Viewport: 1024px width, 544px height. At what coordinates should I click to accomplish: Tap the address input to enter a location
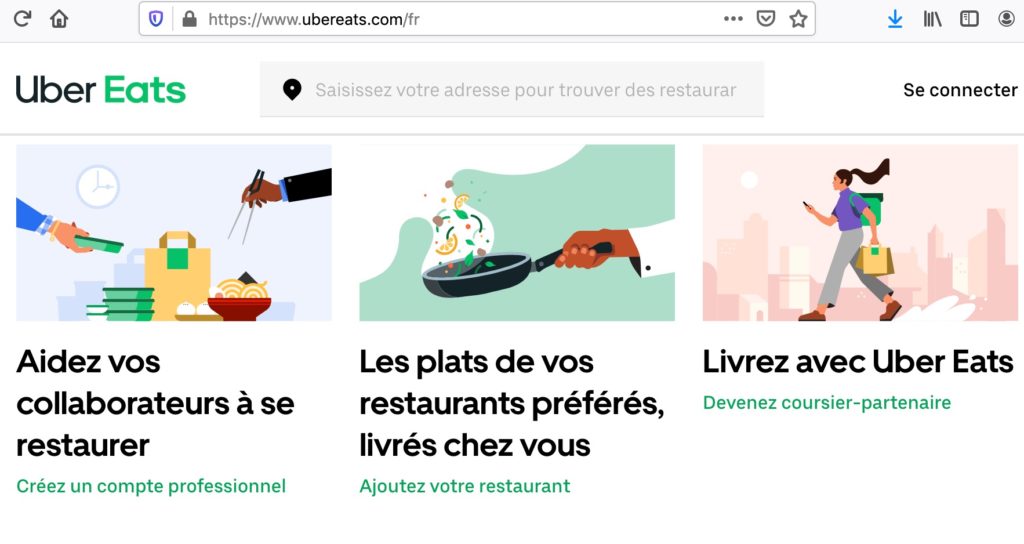(x=525, y=90)
